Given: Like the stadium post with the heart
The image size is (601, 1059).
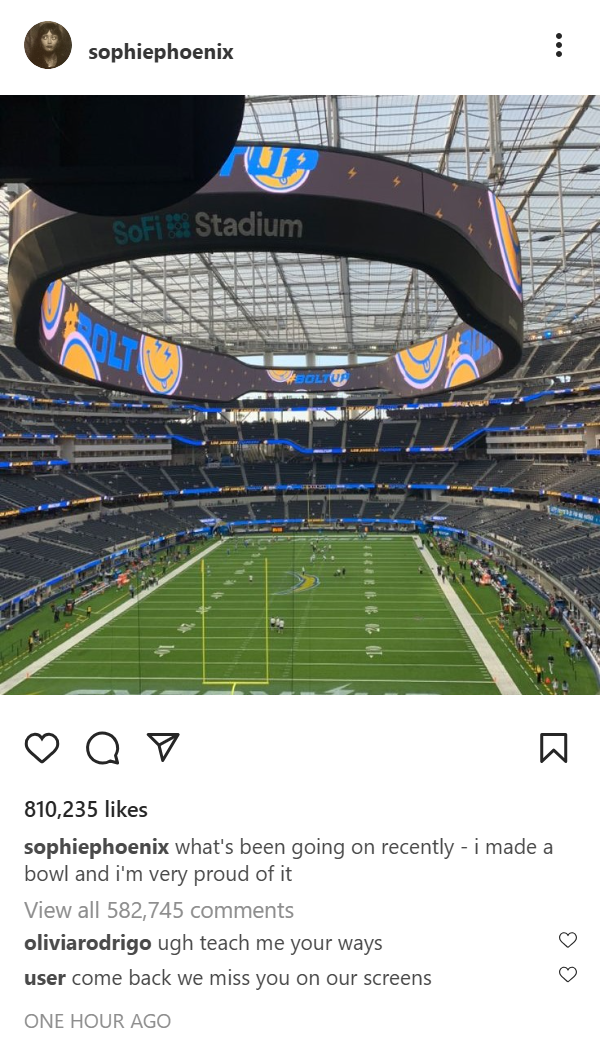Looking at the screenshot, I should click(x=42, y=748).
